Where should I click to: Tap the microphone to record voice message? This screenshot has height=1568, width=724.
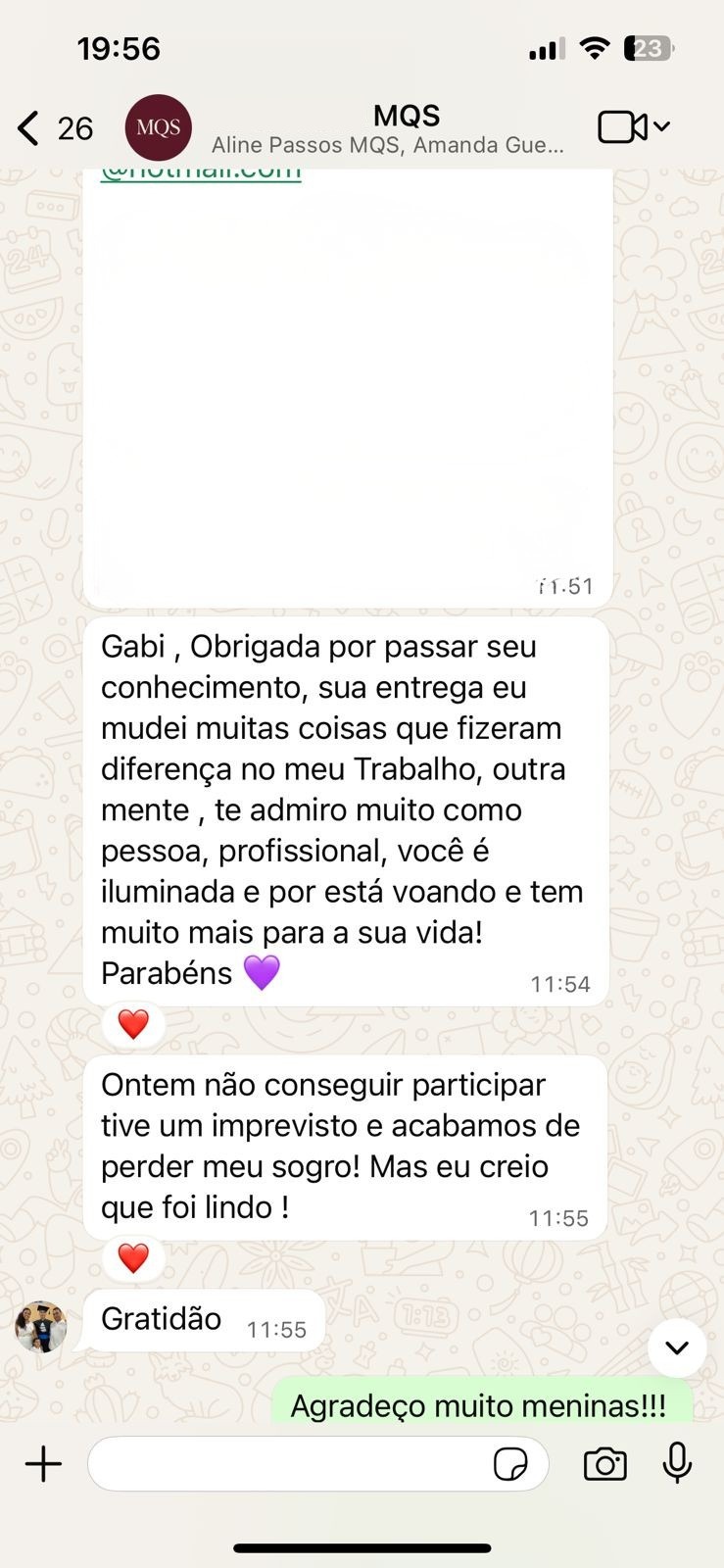[x=676, y=1464]
